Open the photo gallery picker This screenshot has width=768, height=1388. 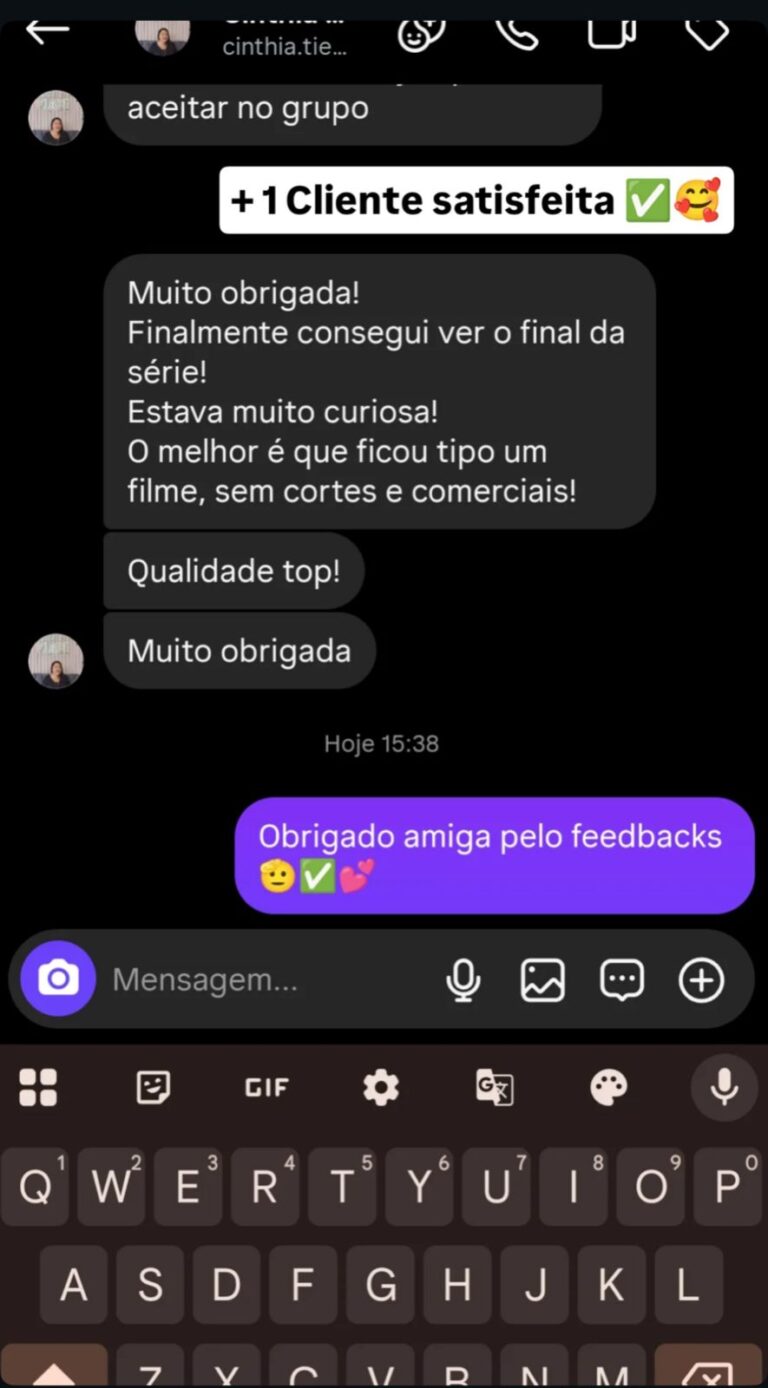(541, 979)
